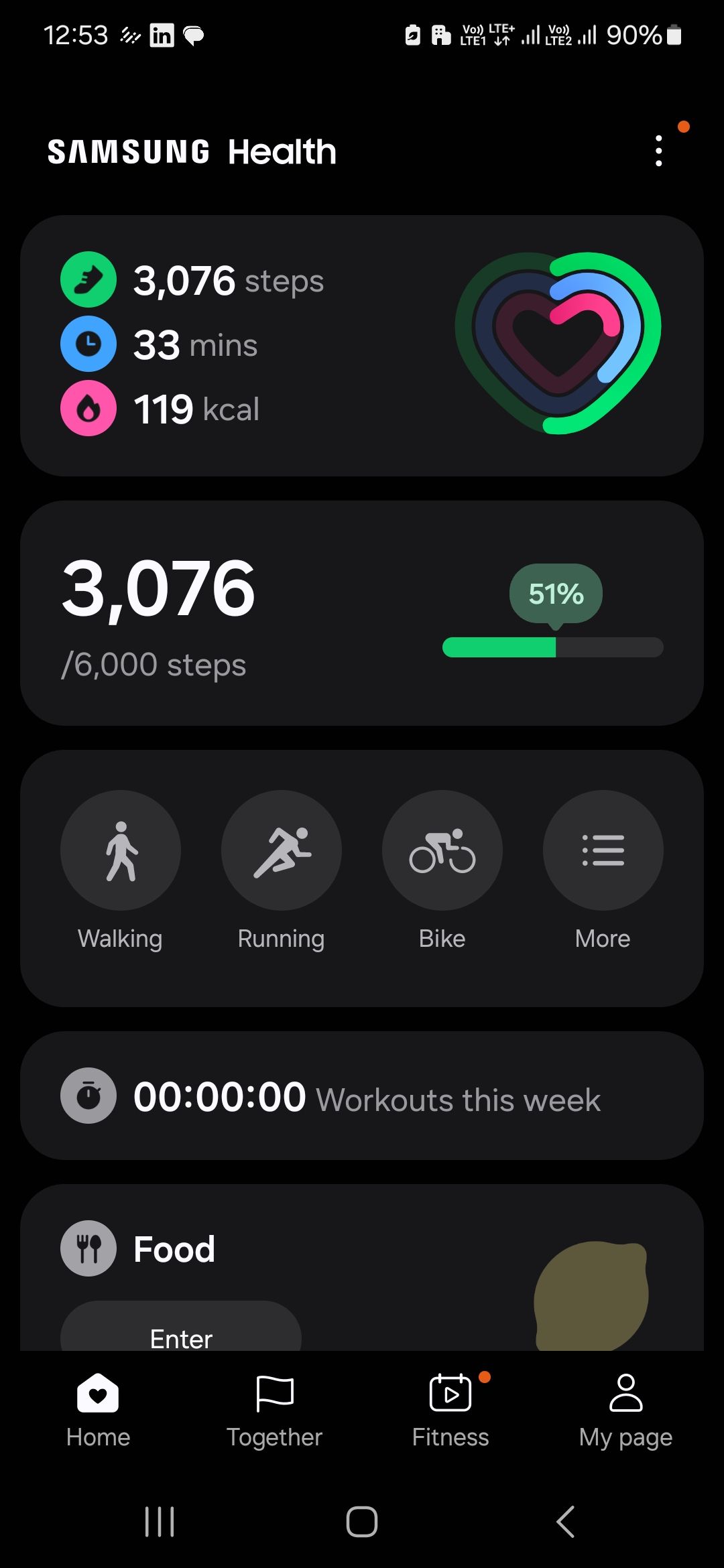724x1568 pixels.
Task: Open the three-dot options menu
Action: 659,150
